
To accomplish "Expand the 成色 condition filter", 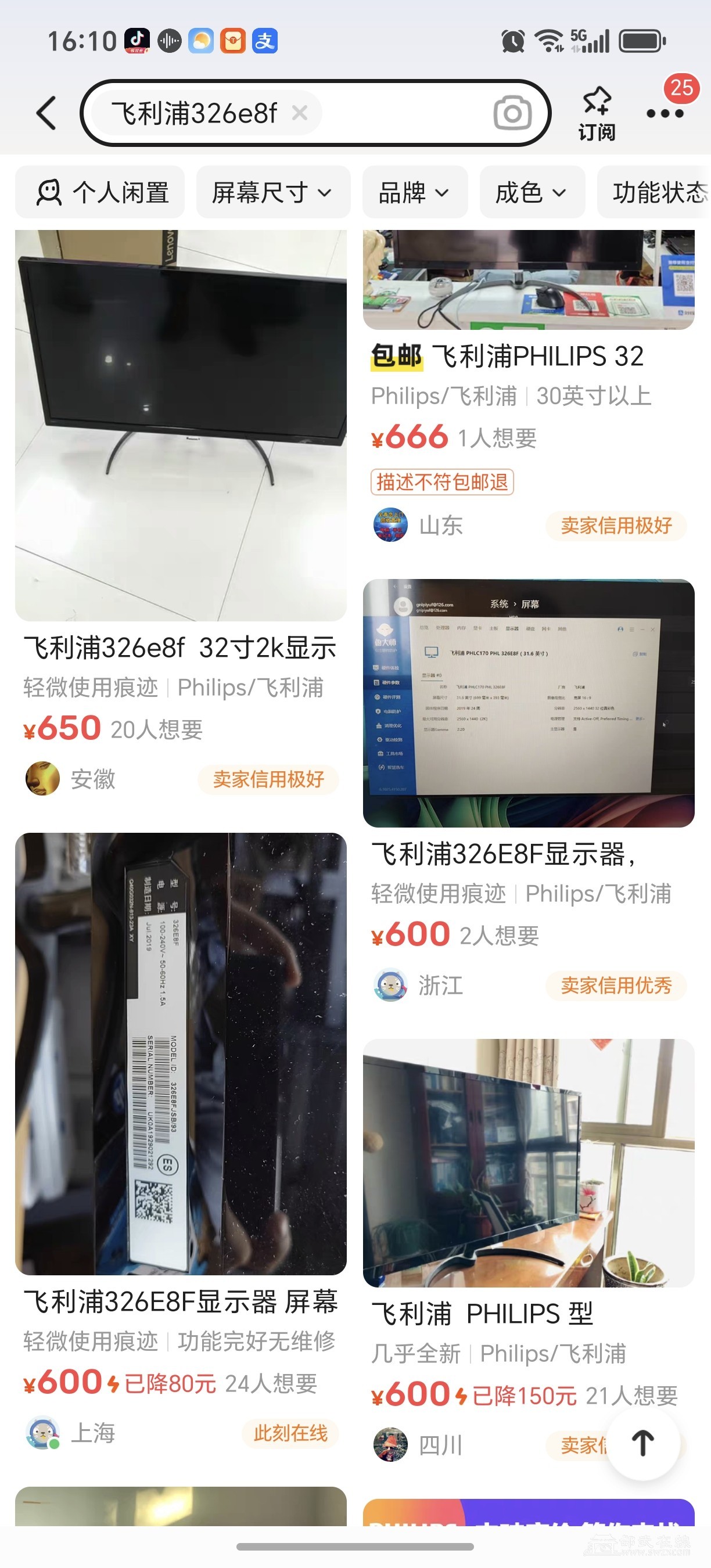I will [532, 192].
